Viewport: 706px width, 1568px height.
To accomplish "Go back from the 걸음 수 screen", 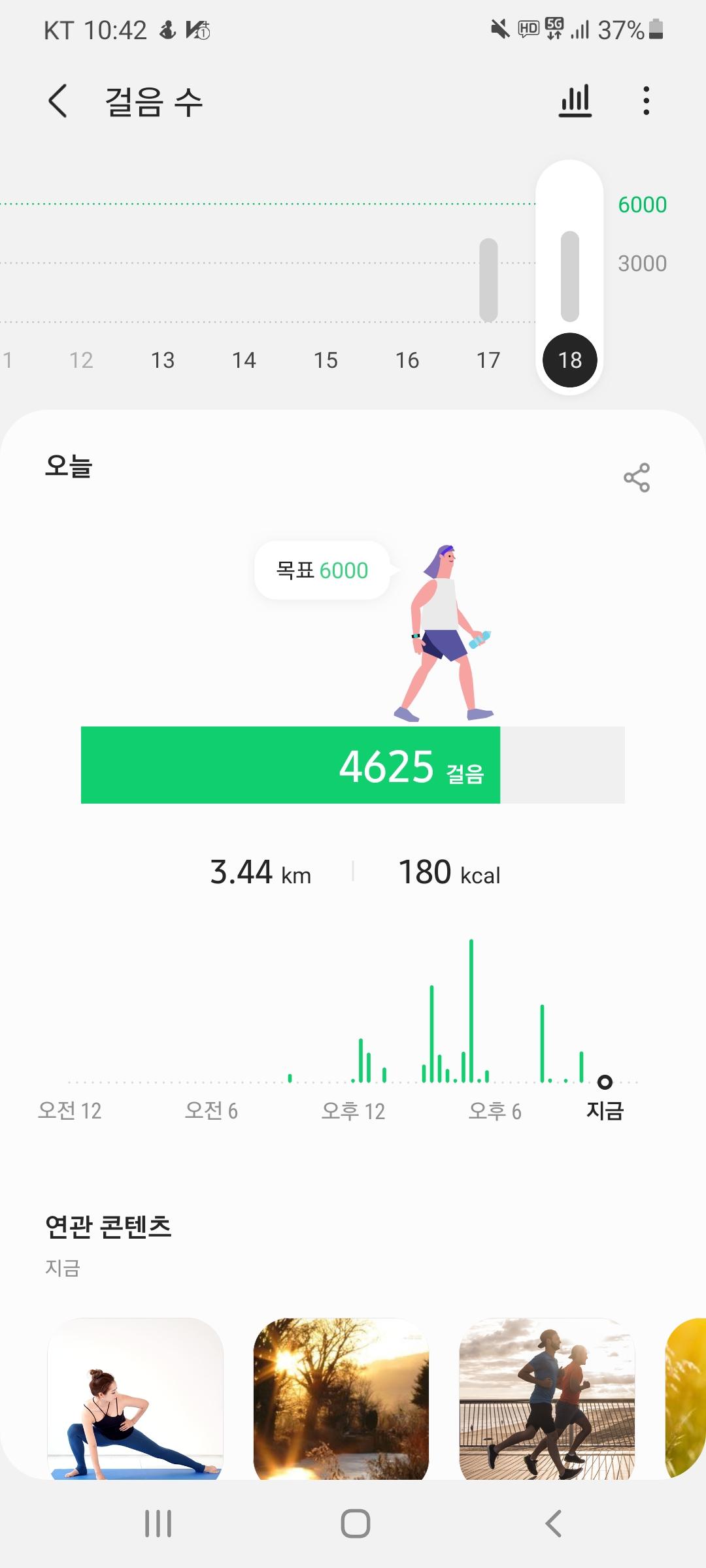I will [x=58, y=101].
